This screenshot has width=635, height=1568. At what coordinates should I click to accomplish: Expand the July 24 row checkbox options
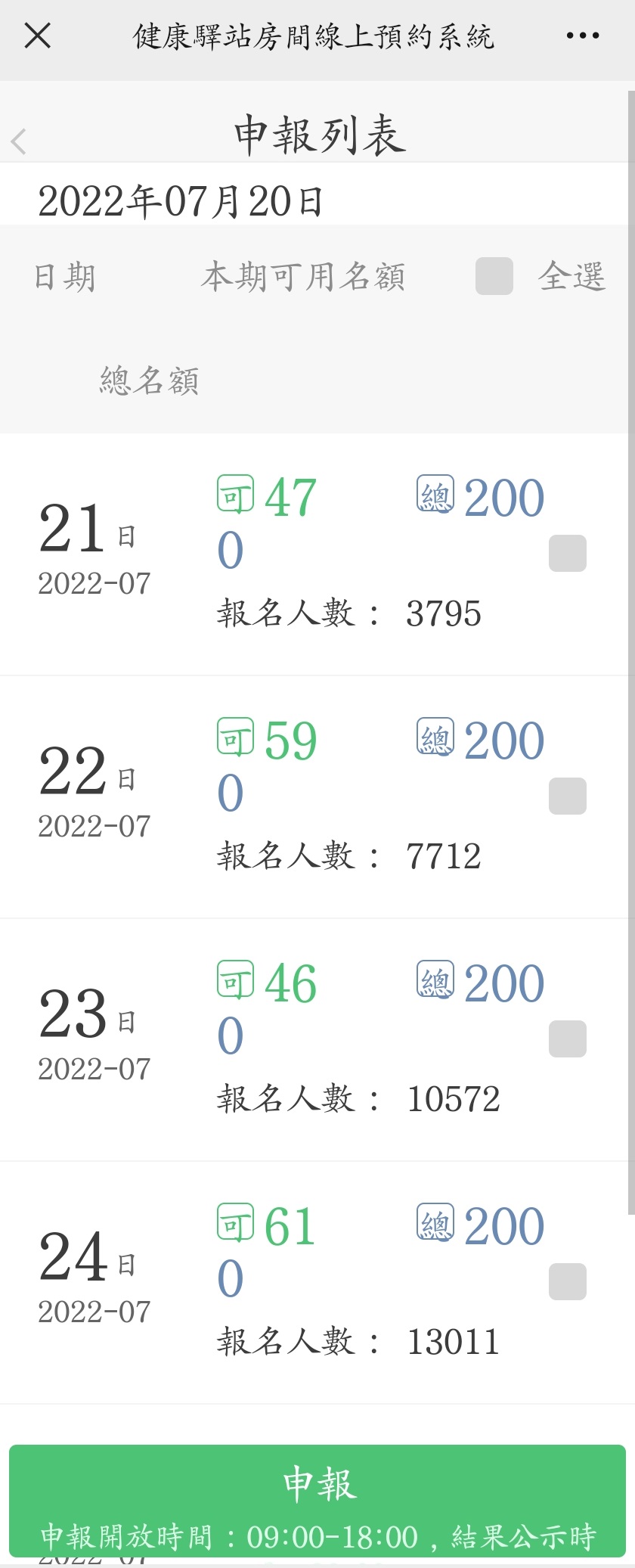coord(568,1281)
